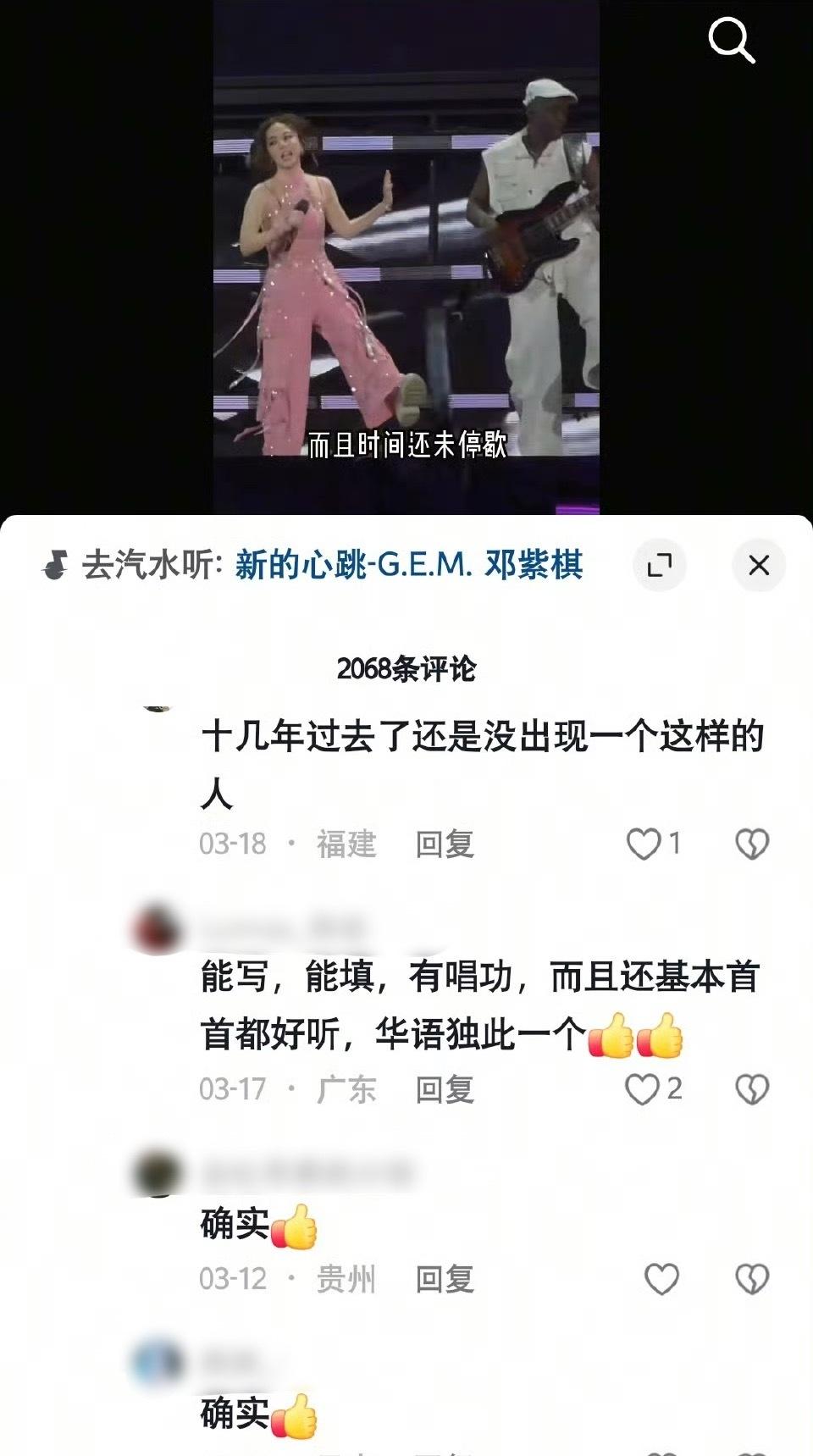Screen dimensions: 813x1456
Task: Reply to the 03-18 福建 comment
Action: pos(445,844)
